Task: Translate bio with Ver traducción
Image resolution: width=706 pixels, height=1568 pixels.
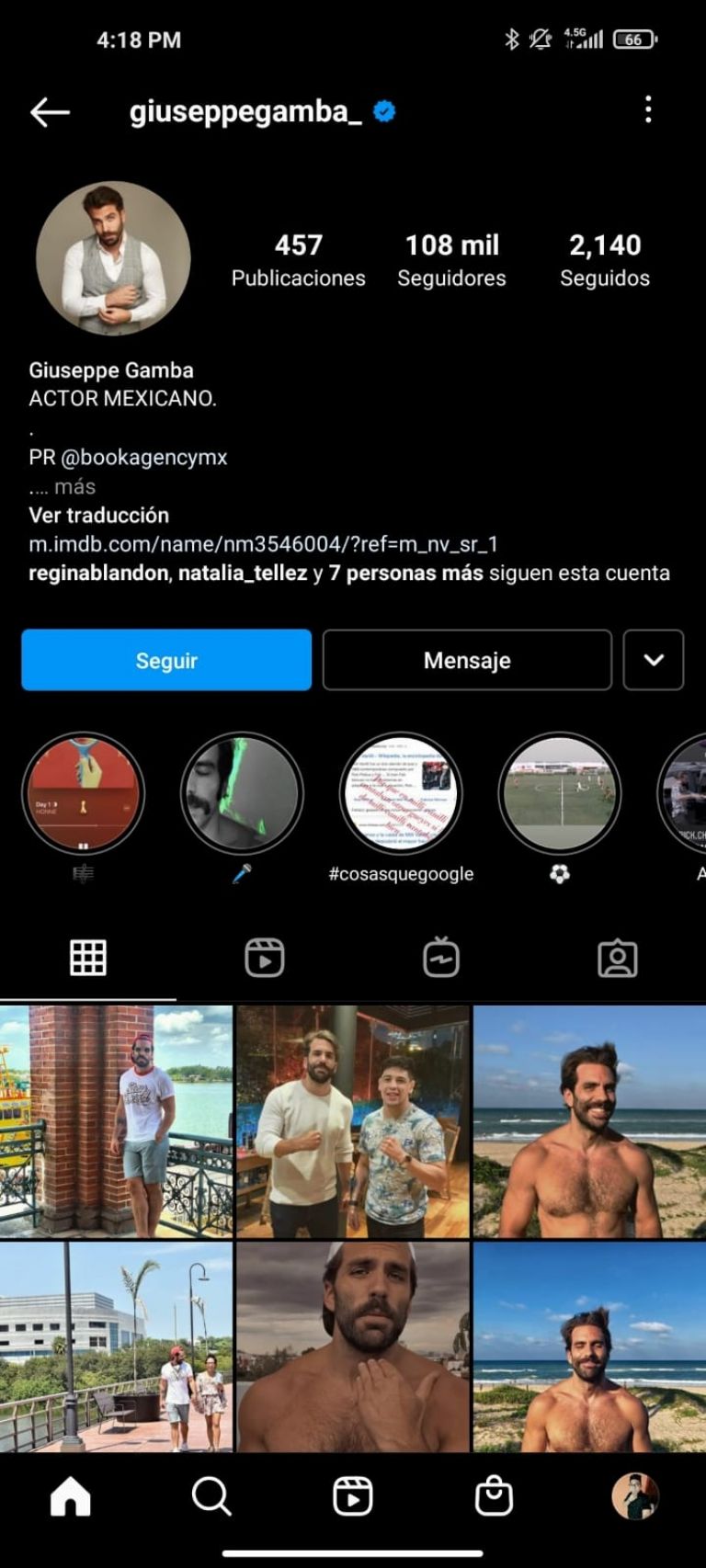Action: click(98, 515)
